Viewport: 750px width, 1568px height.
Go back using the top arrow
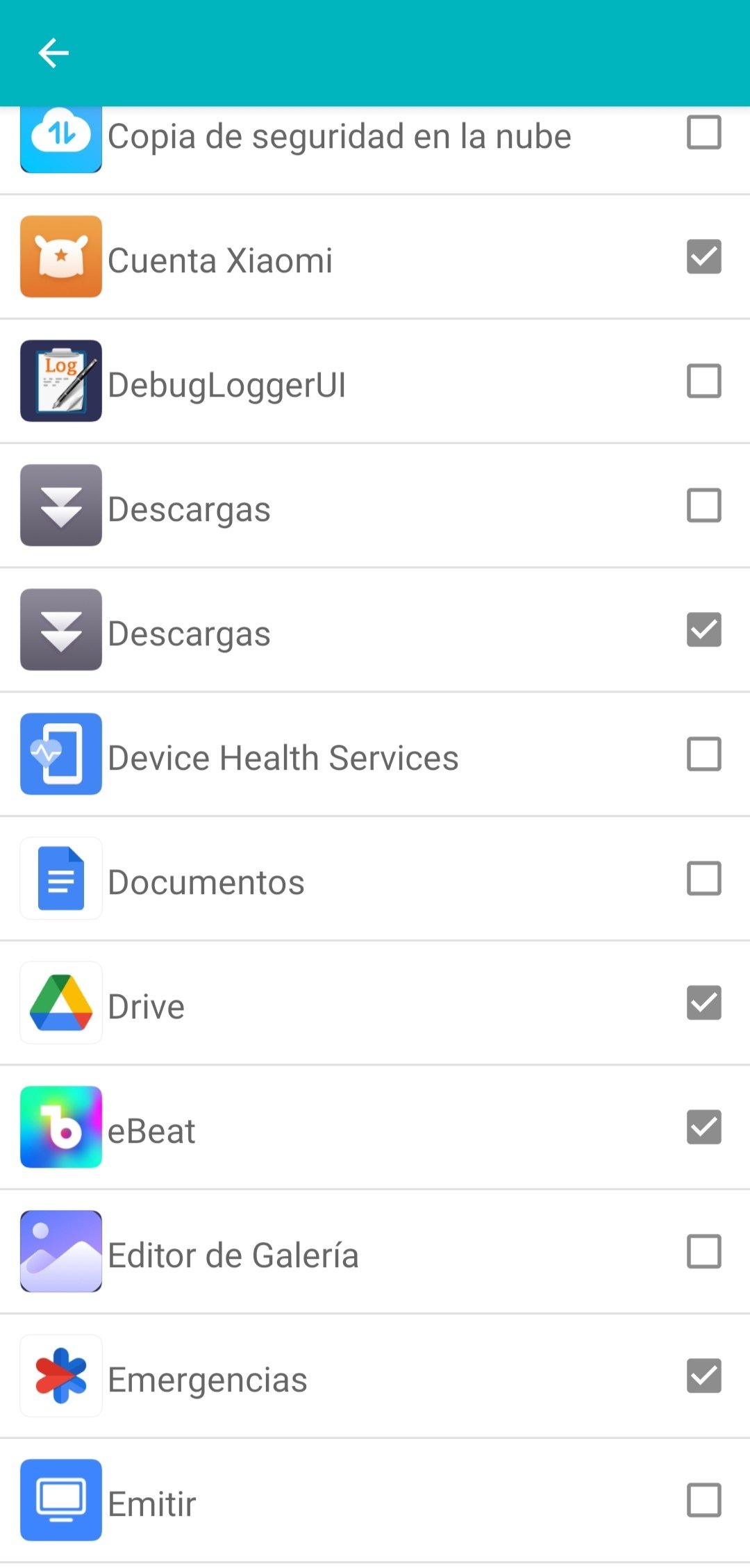[53, 53]
